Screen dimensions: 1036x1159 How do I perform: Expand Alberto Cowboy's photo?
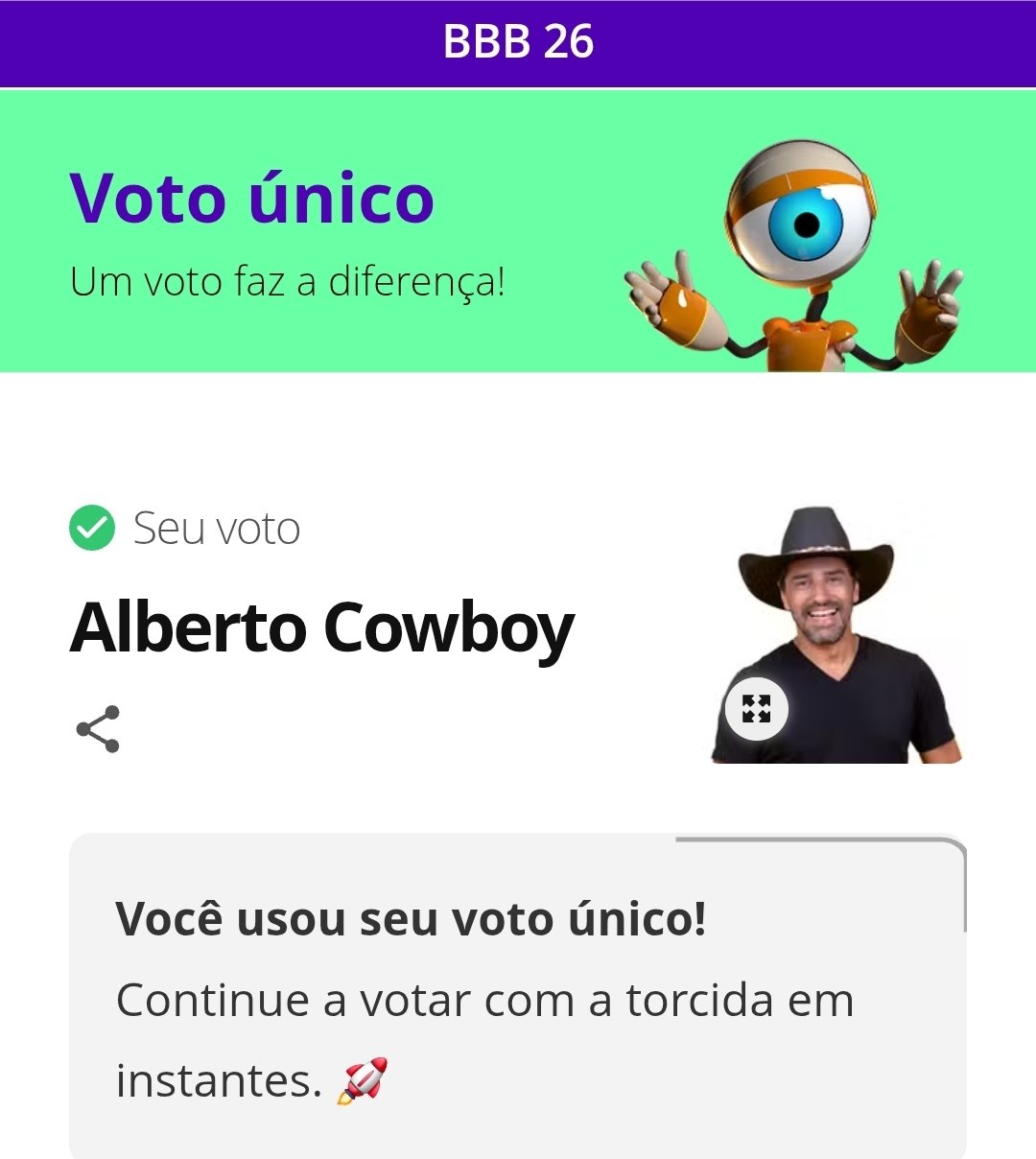pyautogui.click(x=756, y=709)
